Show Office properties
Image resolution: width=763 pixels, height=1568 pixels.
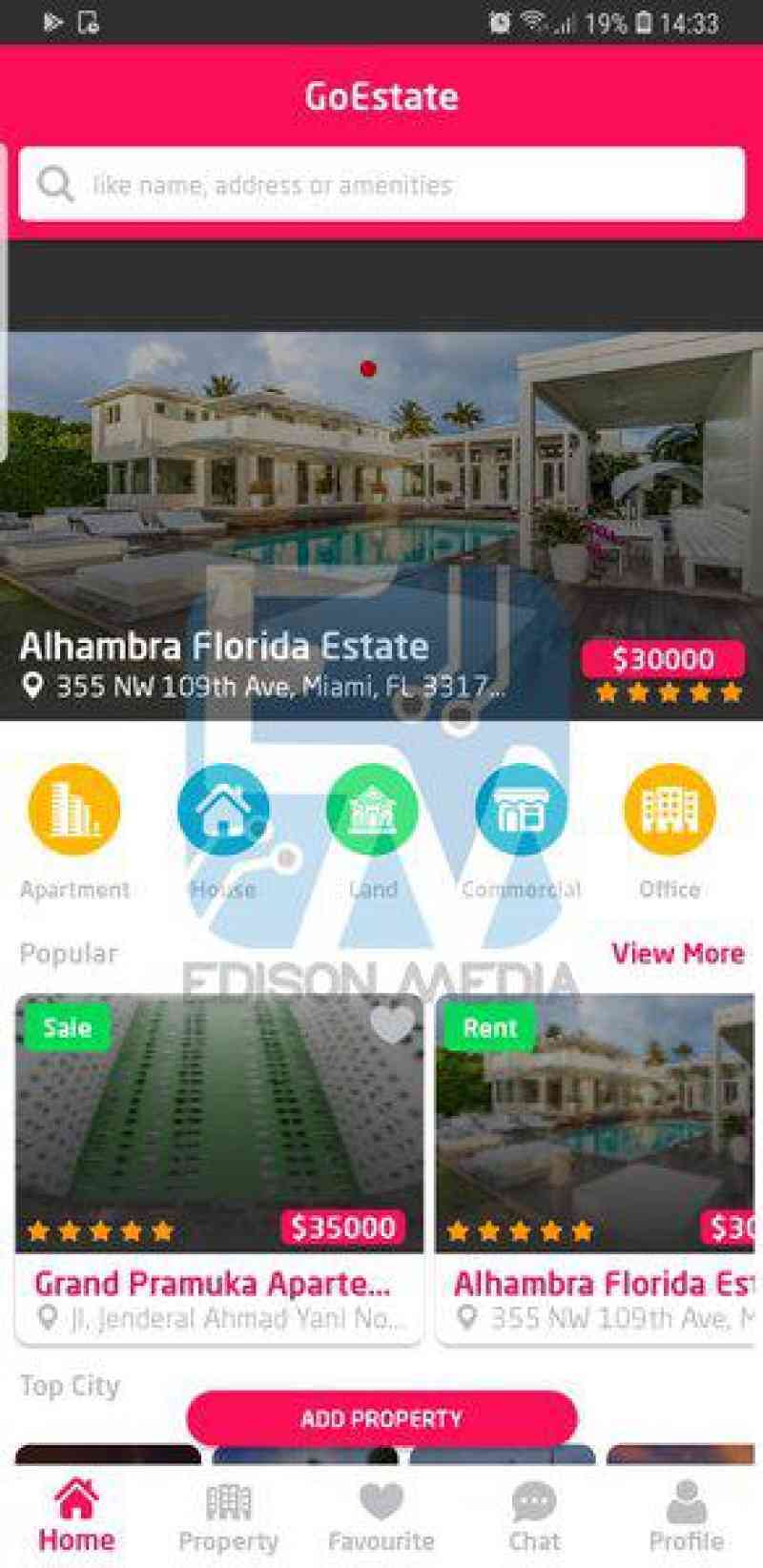[x=670, y=811]
